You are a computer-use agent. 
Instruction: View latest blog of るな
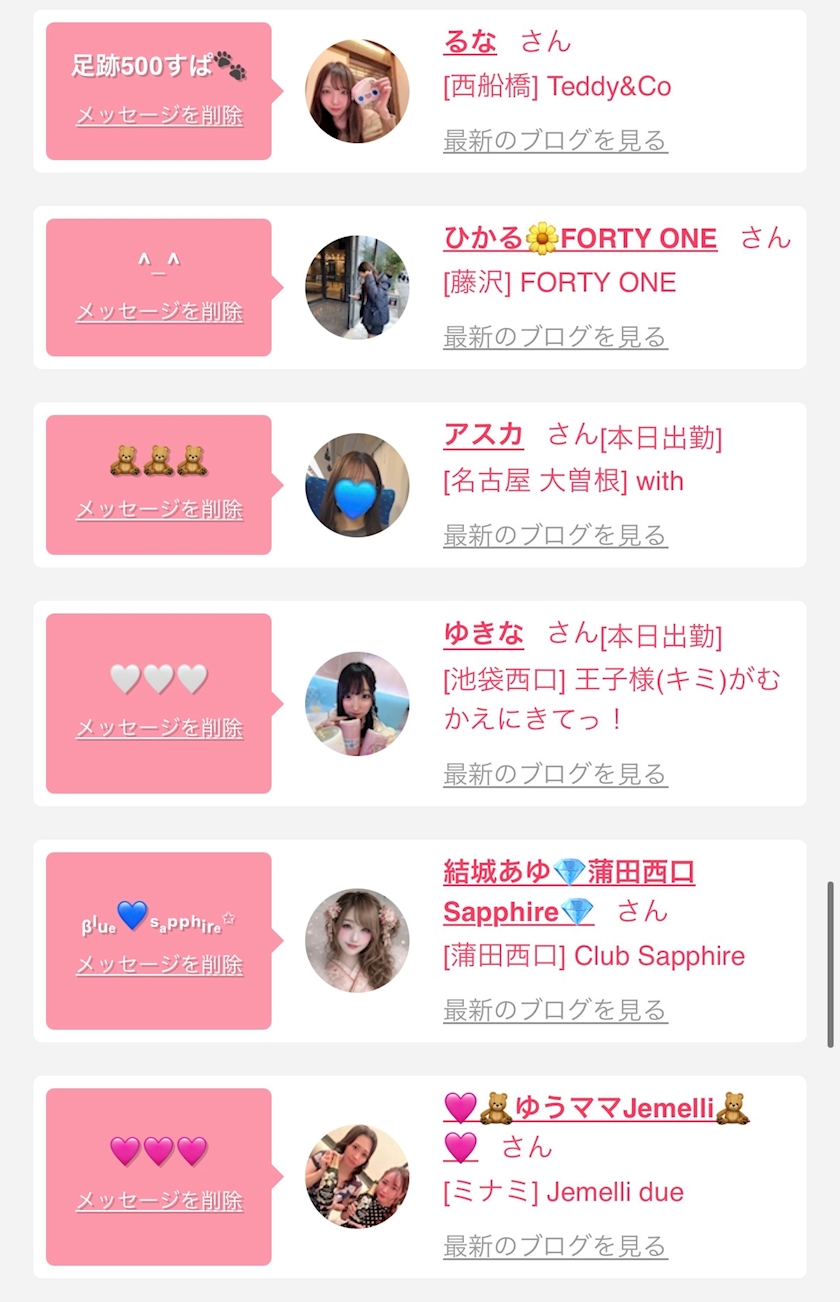click(555, 140)
